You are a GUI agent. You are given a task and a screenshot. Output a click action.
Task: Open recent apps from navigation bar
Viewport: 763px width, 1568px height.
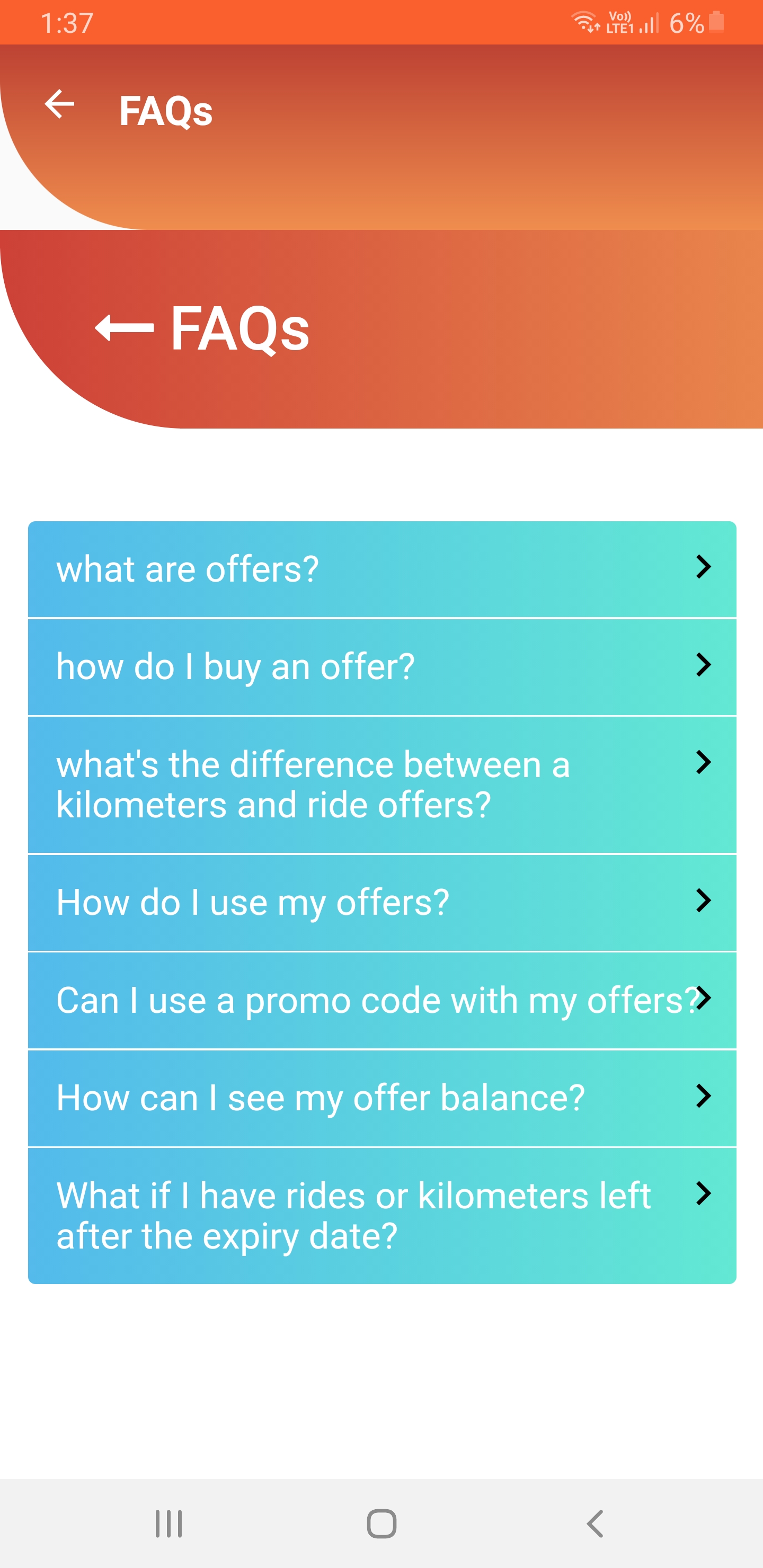pyautogui.click(x=168, y=1524)
